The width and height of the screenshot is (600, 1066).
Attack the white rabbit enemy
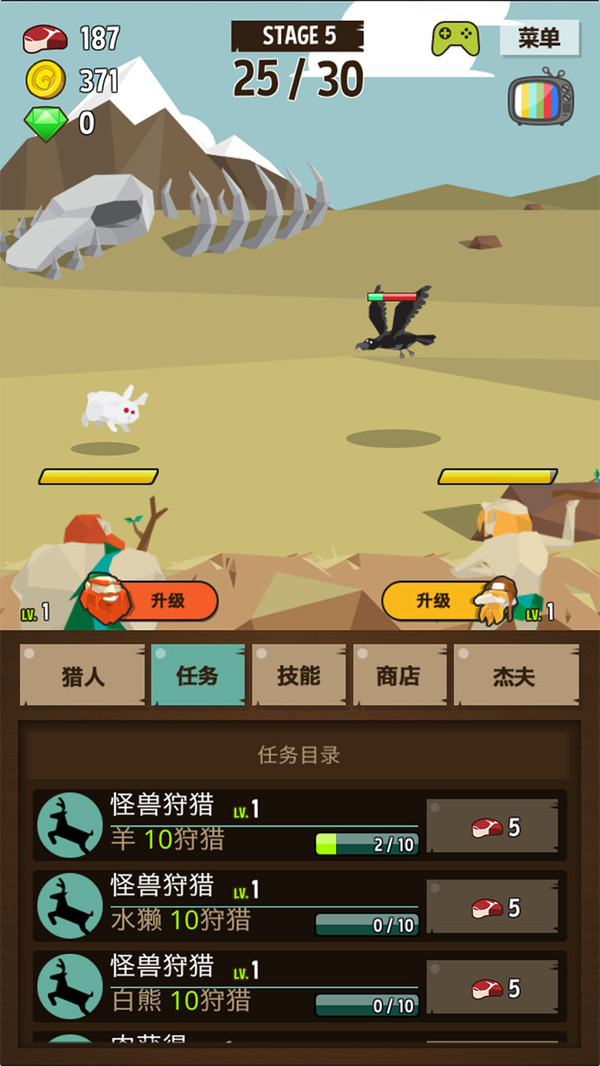(x=114, y=408)
